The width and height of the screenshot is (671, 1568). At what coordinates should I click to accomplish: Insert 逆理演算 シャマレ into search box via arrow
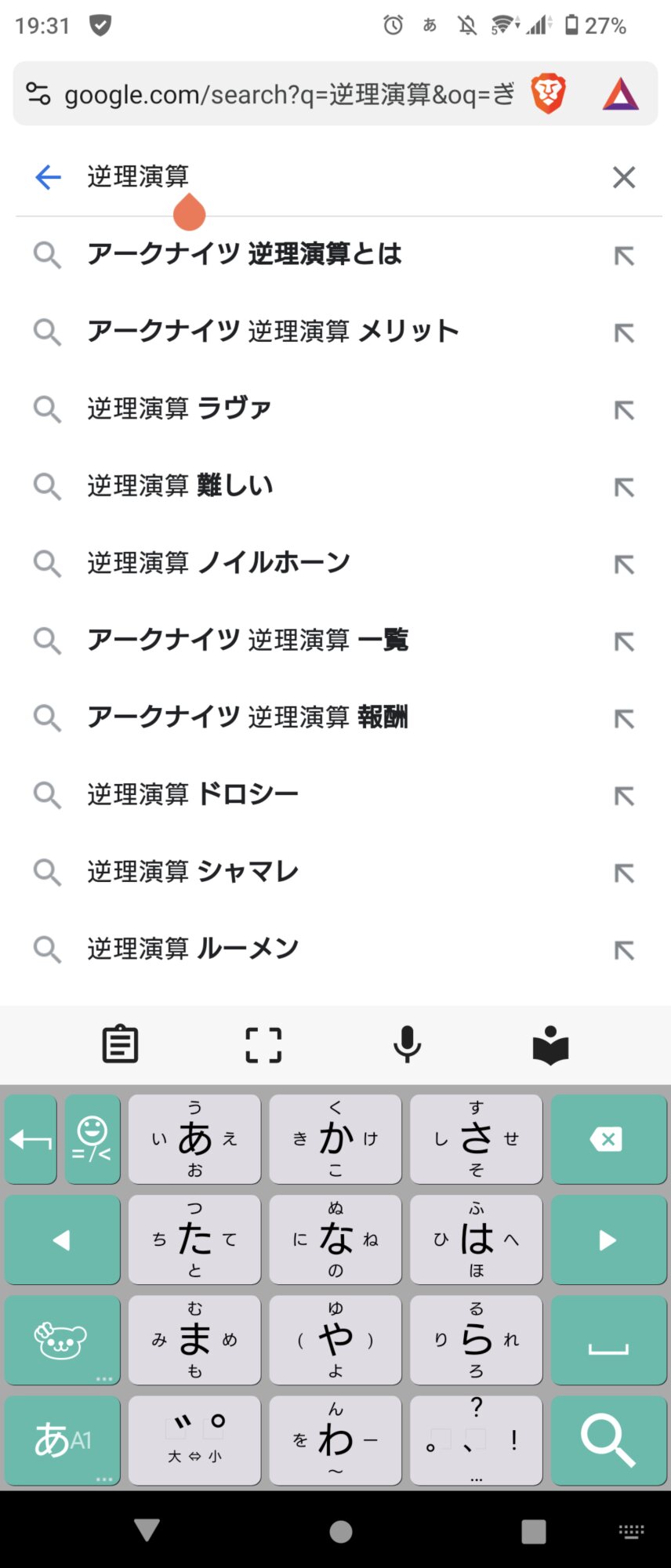[x=624, y=873]
